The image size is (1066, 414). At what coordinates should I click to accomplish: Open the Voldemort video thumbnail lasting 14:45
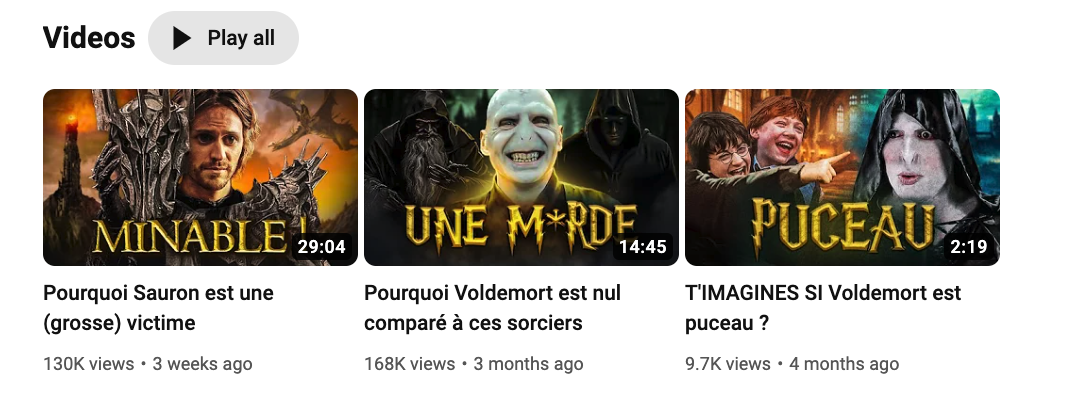(521, 177)
